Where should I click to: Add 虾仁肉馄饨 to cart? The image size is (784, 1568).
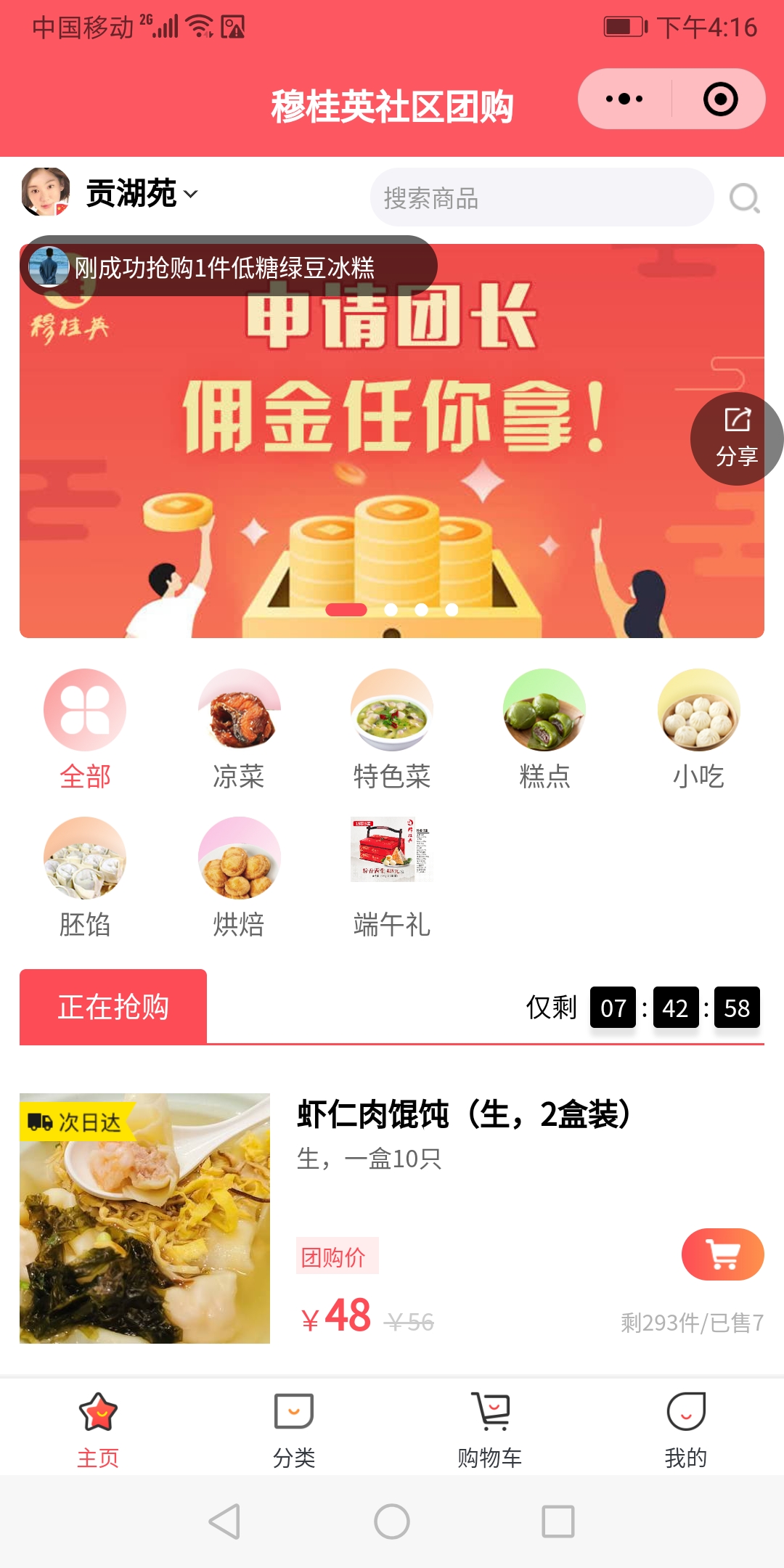click(x=722, y=1254)
